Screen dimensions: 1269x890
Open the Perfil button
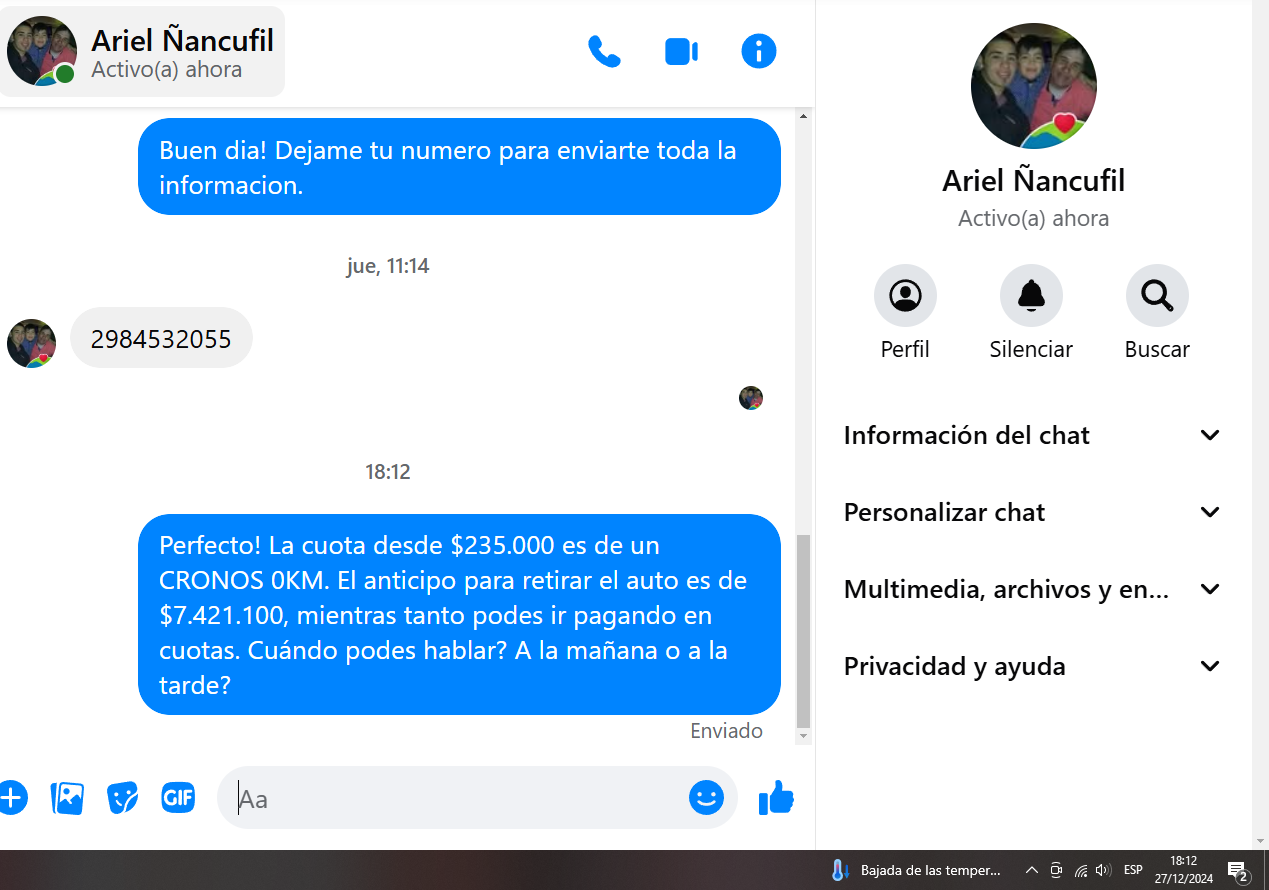click(x=905, y=296)
